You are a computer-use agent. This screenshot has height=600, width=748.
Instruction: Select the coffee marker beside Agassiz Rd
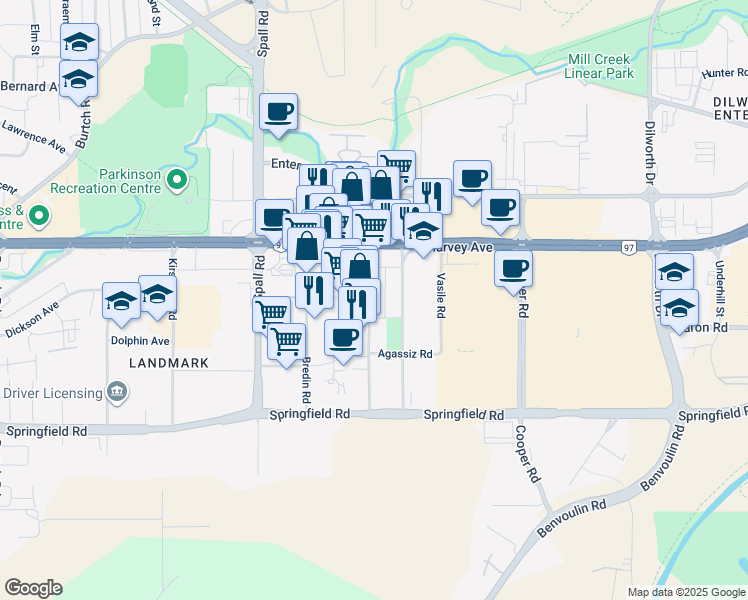click(343, 341)
